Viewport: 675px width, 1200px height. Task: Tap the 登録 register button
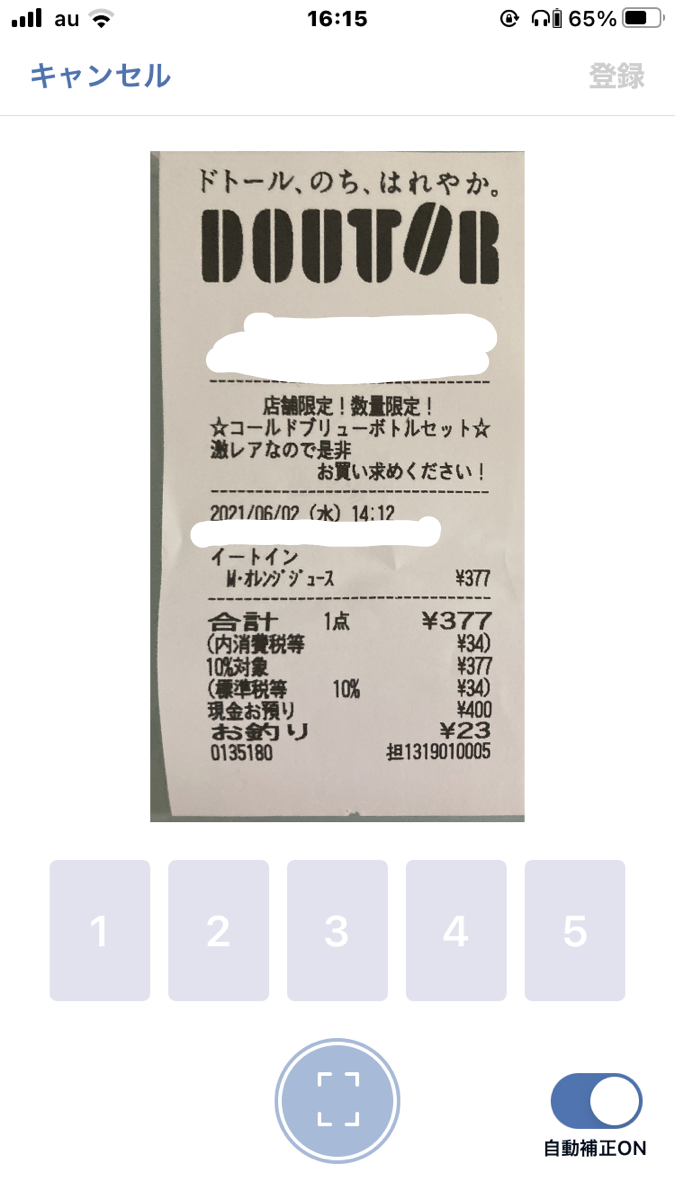click(x=616, y=76)
